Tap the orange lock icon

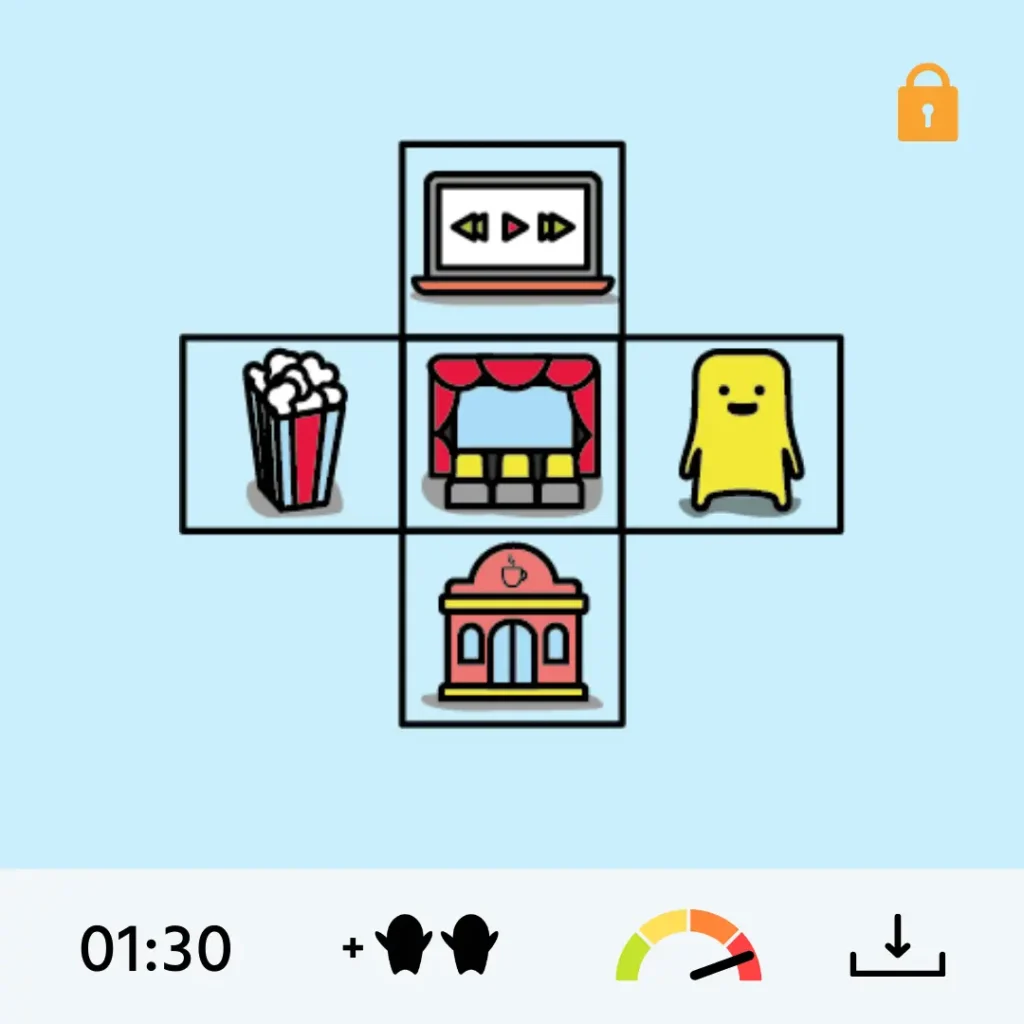point(927,104)
